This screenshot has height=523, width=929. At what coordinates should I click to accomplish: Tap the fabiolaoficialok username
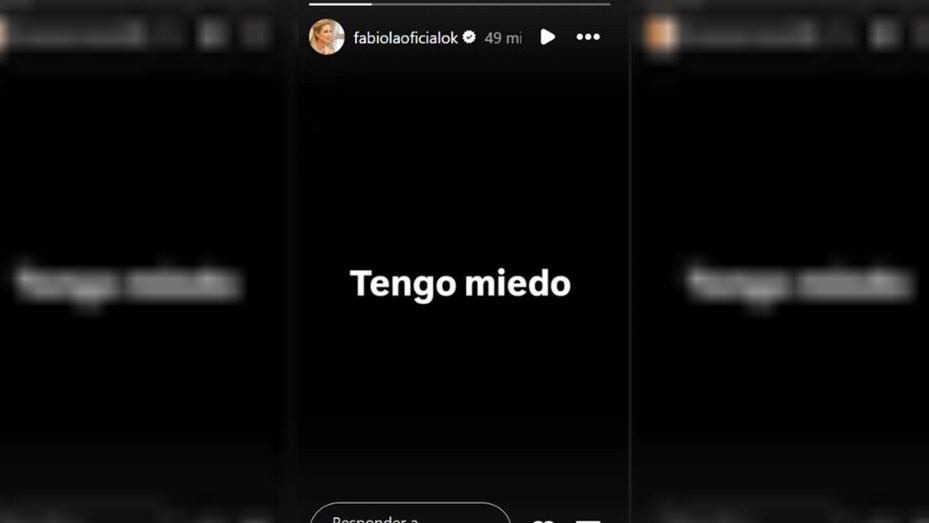(405, 38)
